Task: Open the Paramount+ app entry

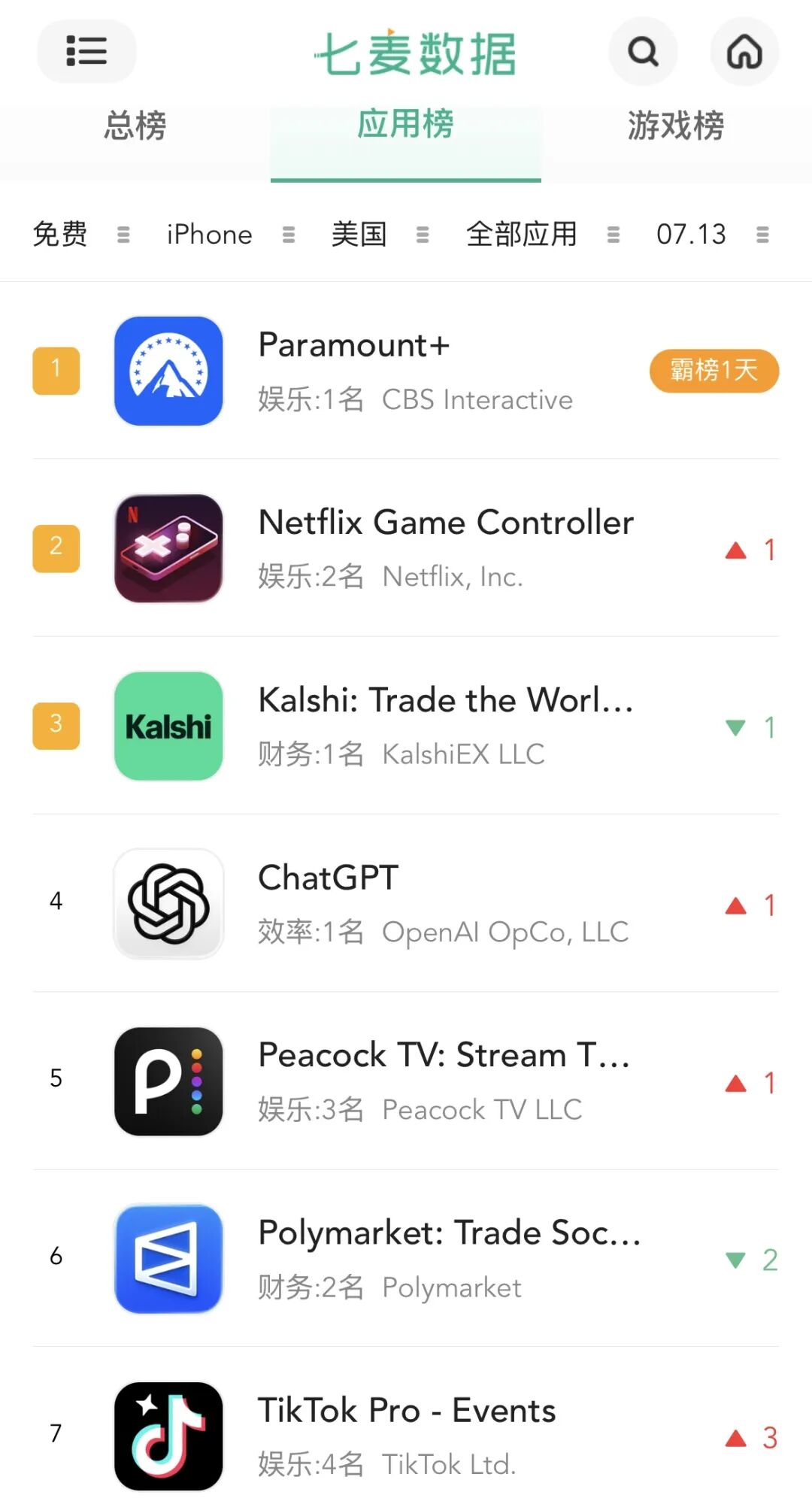Action: click(406, 371)
